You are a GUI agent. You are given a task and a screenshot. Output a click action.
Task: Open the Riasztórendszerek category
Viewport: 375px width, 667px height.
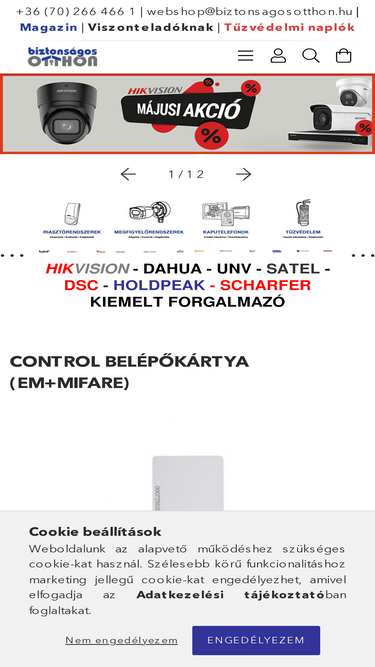coord(72,219)
